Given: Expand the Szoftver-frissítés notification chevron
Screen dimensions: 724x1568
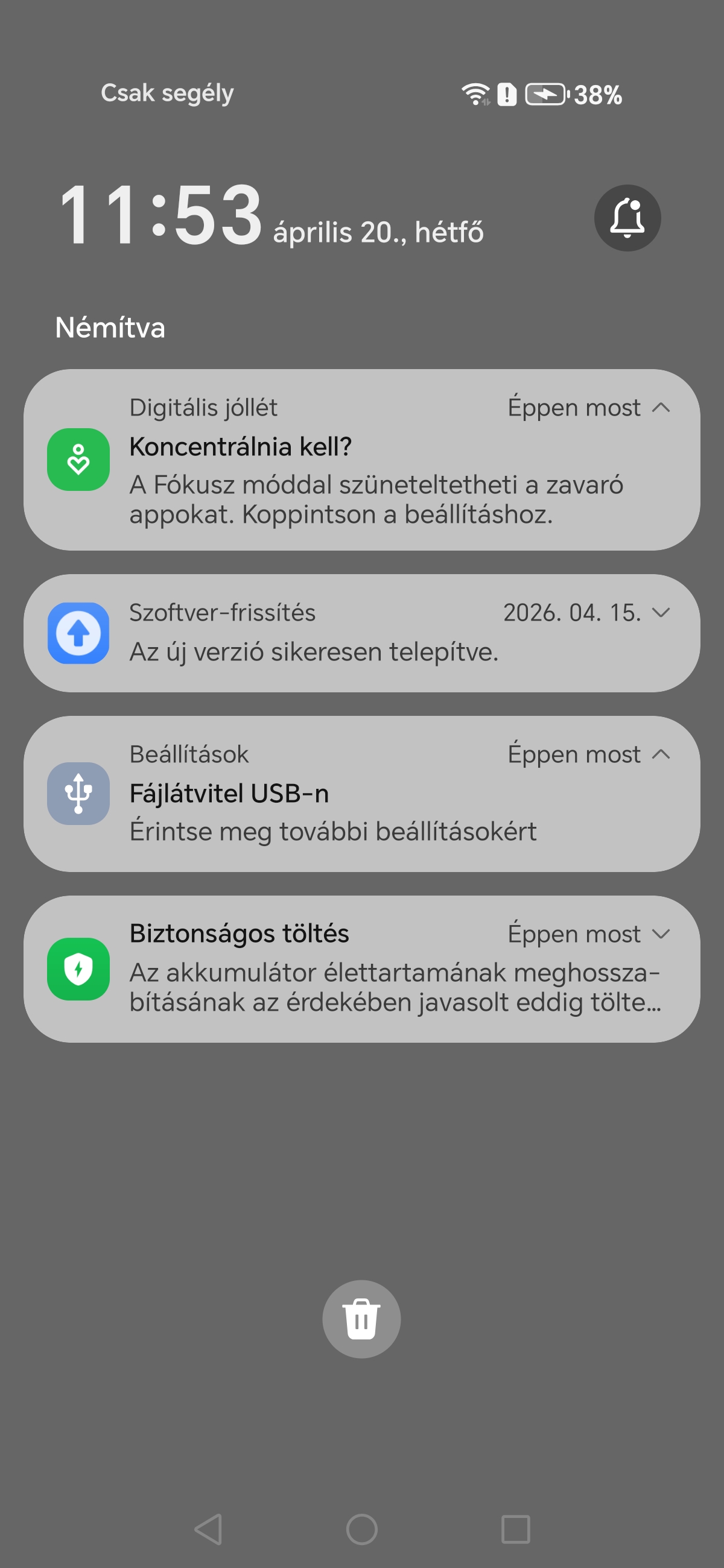Looking at the screenshot, I should point(661,612).
